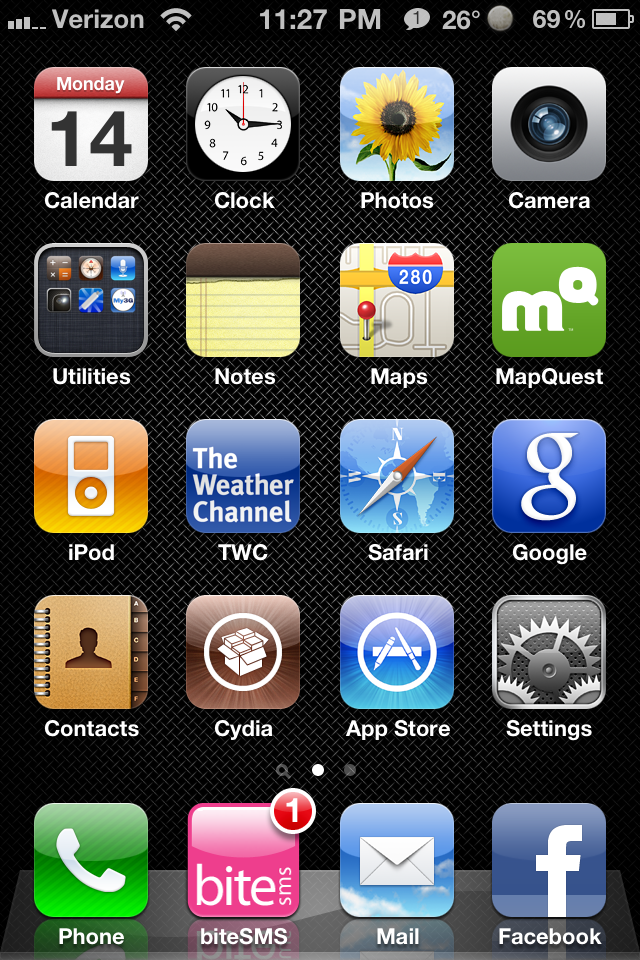
Task: Open the Utilities folder
Action: click(x=91, y=300)
